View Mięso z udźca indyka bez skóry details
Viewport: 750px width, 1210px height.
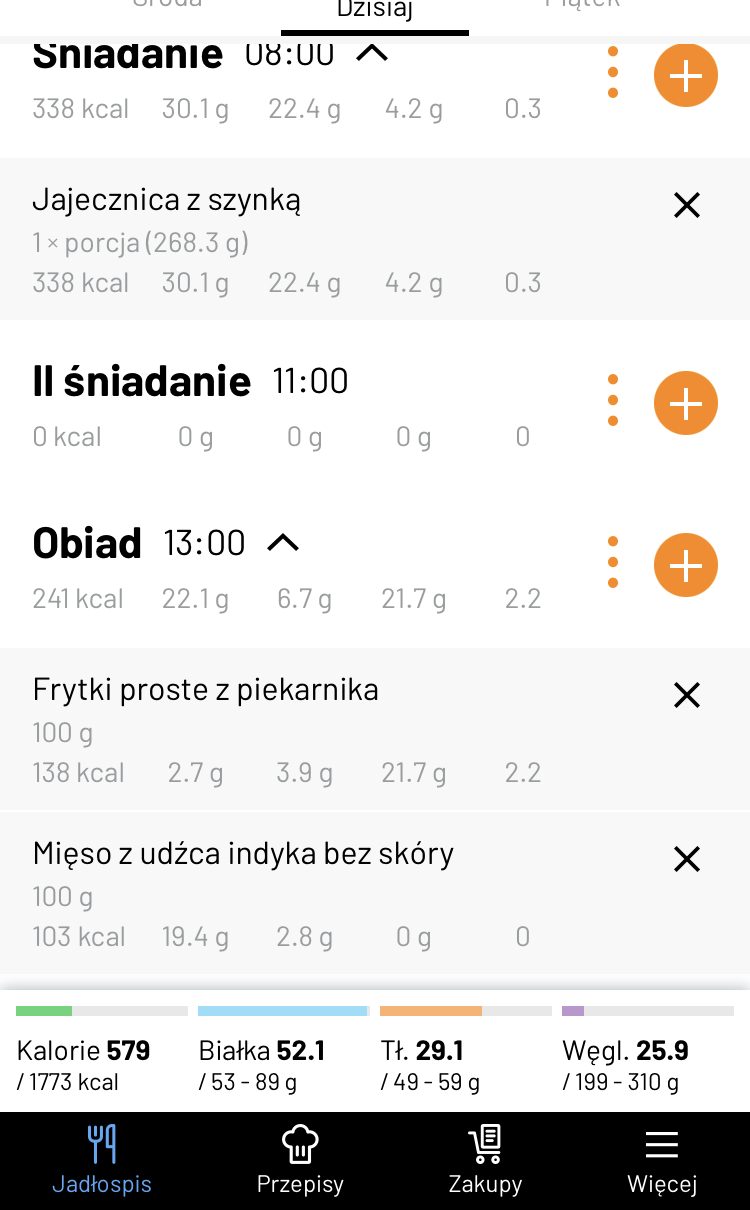click(x=300, y=894)
